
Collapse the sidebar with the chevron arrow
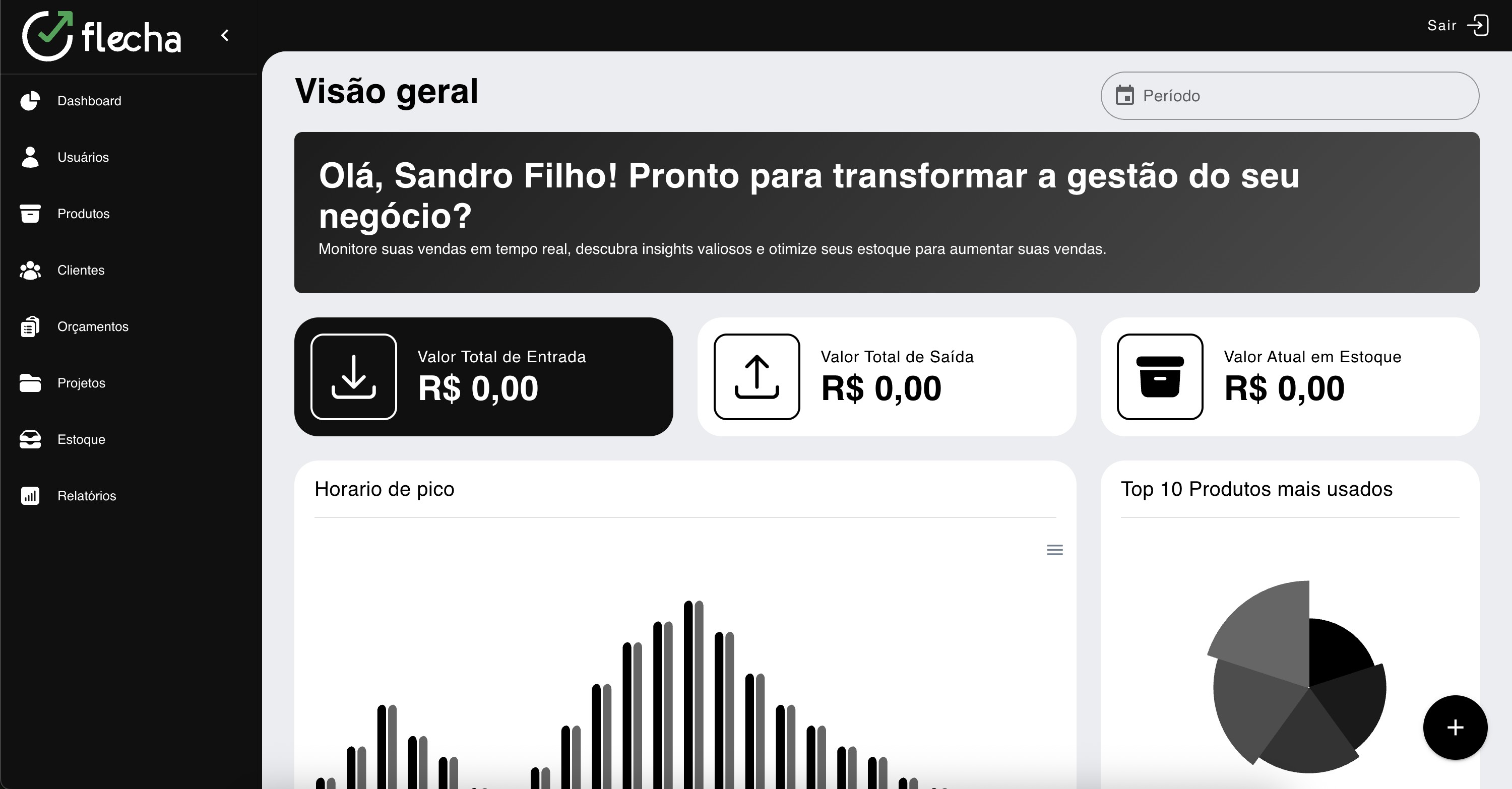pos(225,36)
